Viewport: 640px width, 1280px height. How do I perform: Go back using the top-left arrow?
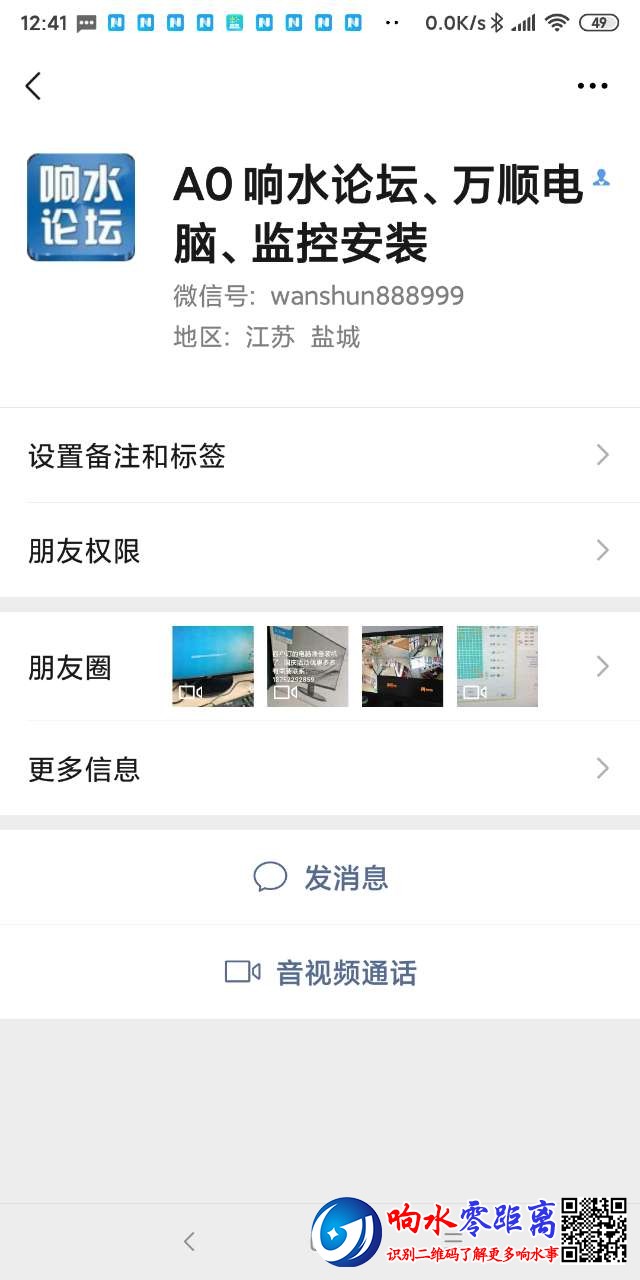point(33,86)
